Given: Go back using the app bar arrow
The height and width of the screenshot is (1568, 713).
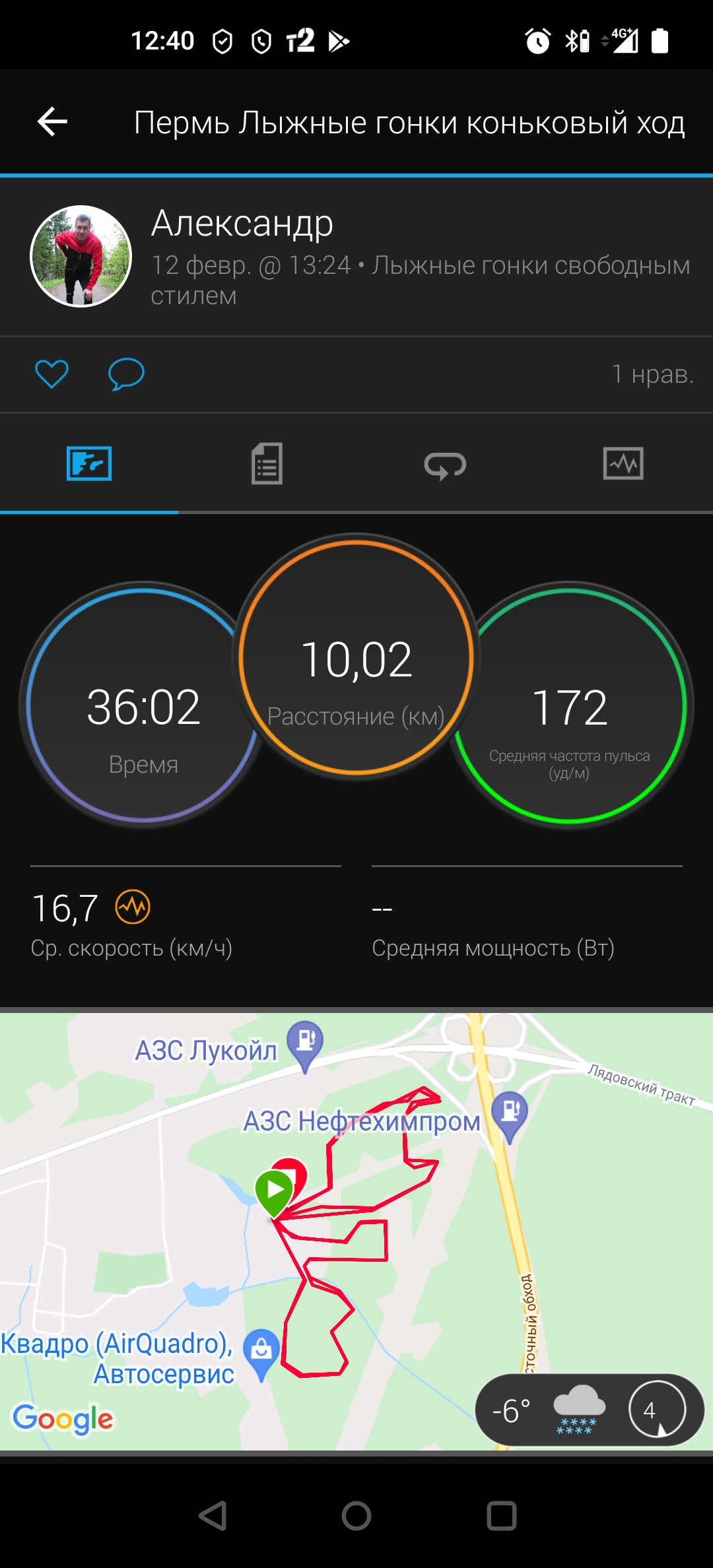Looking at the screenshot, I should click(53, 122).
